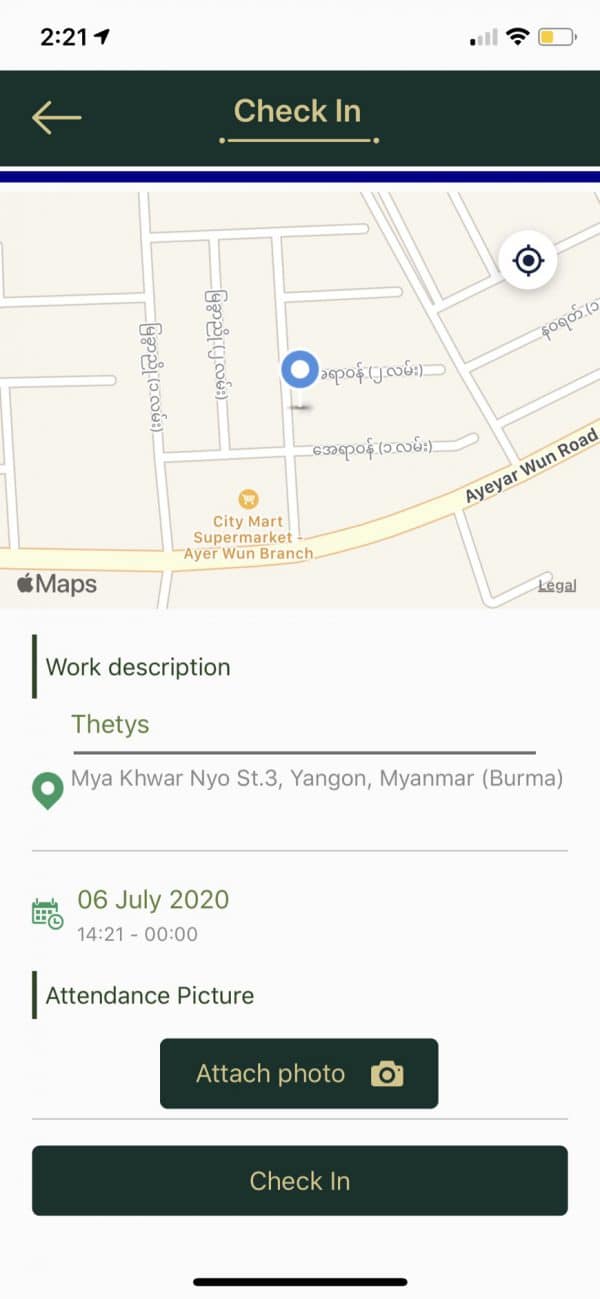Image resolution: width=600 pixels, height=1299 pixels.
Task: Go back using the arrow
Action: pos(56,117)
